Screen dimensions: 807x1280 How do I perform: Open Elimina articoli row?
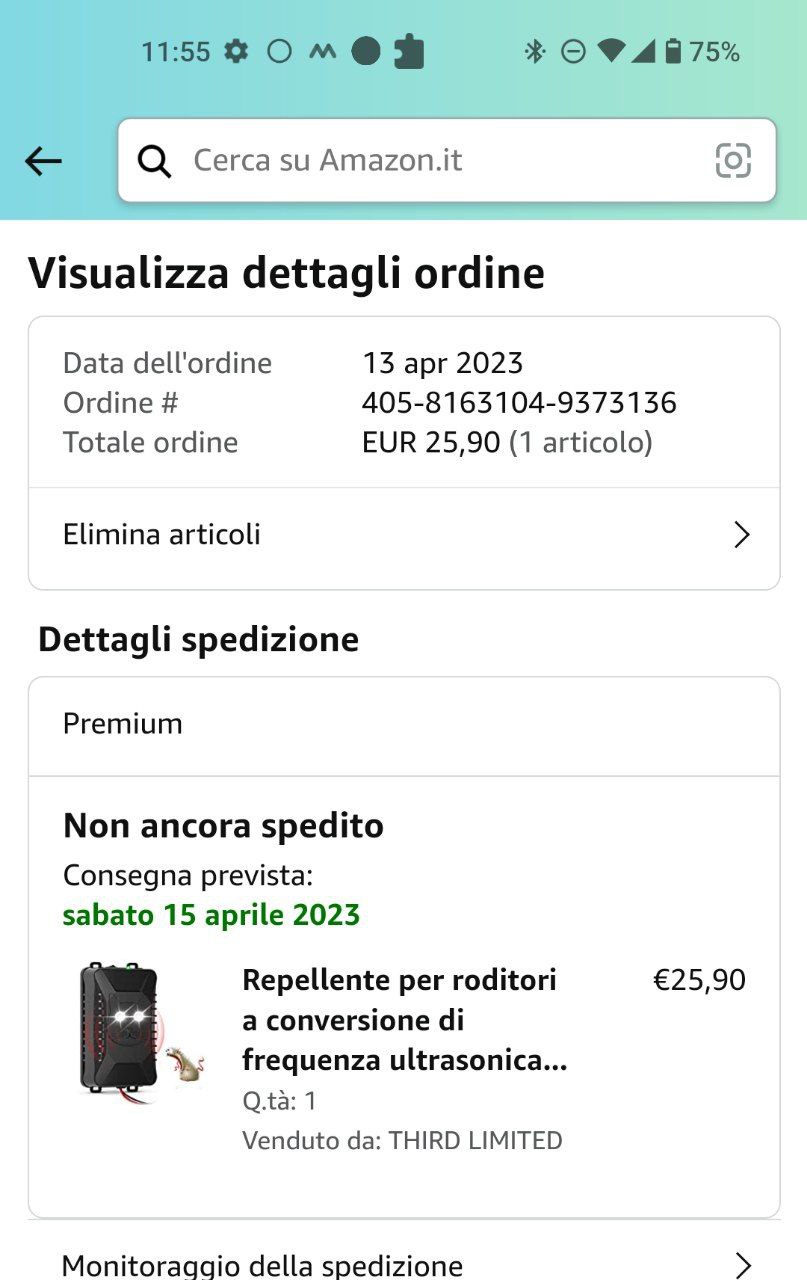404,535
